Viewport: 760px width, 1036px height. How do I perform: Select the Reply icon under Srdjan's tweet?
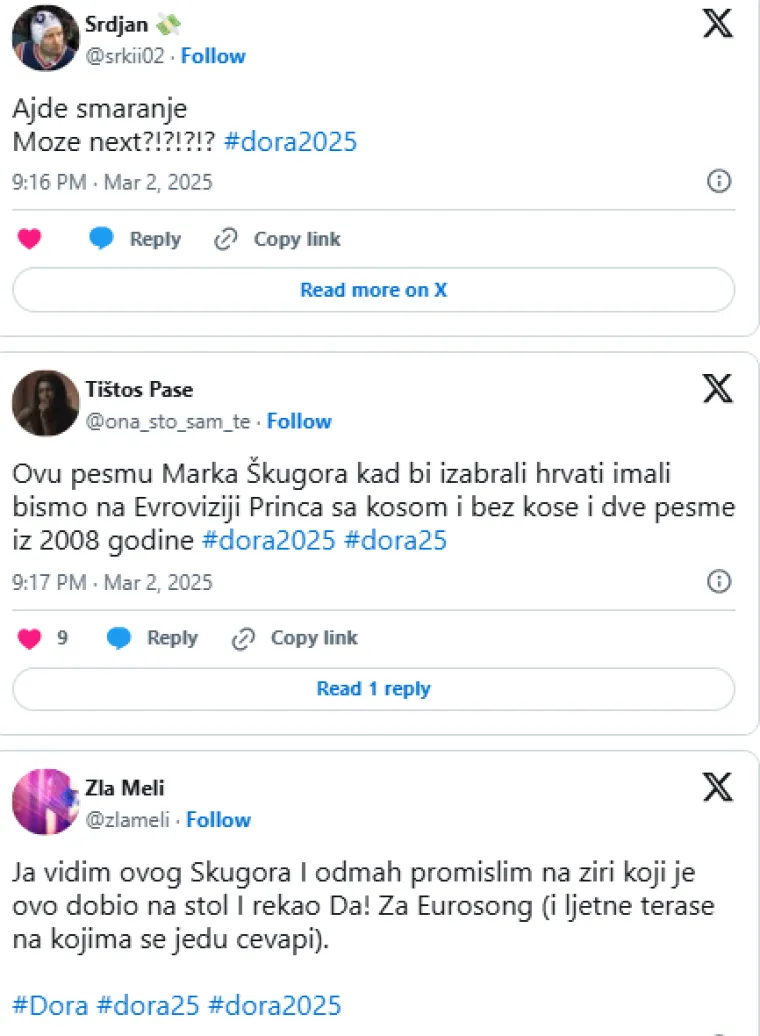point(102,239)
